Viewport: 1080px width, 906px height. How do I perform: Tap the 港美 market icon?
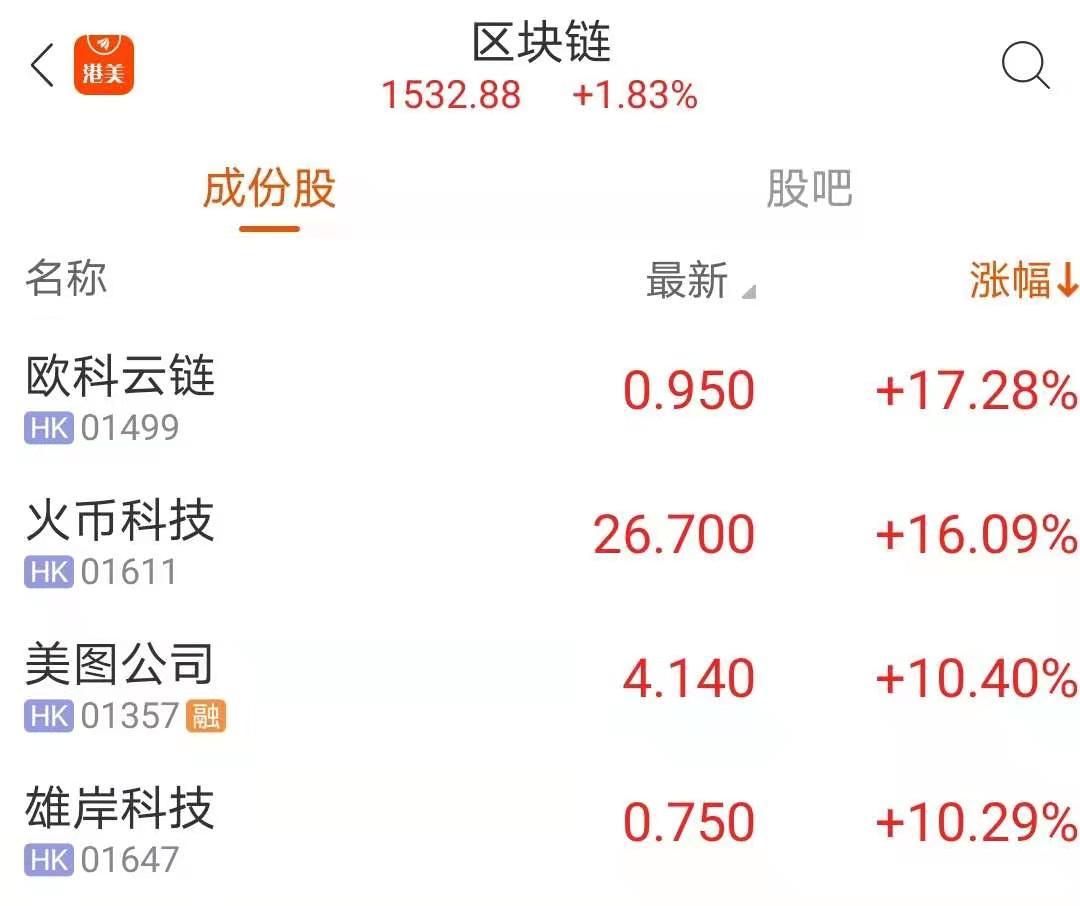click(x=104, y=65)
